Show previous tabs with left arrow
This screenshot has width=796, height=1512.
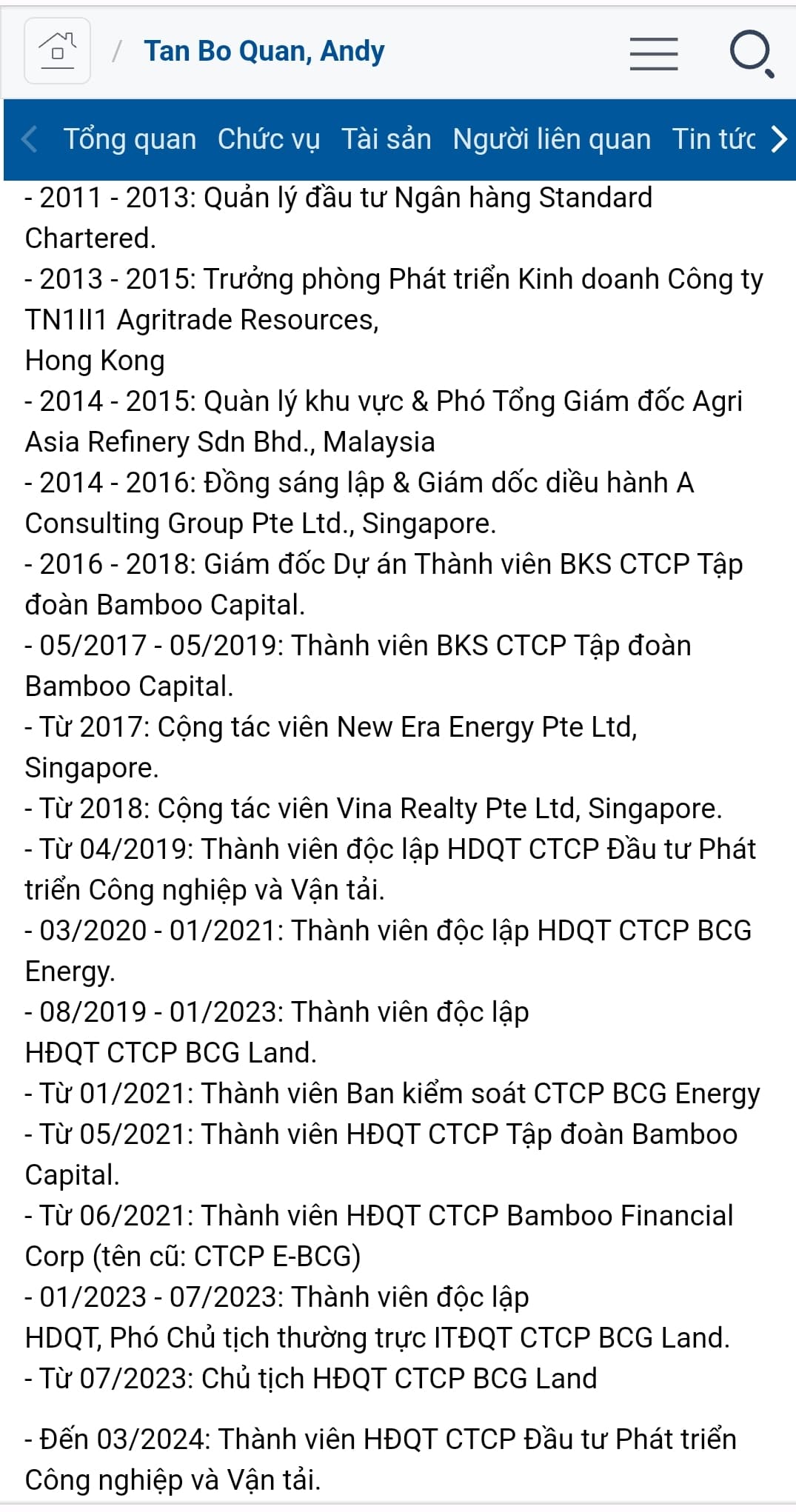point(30,139)
